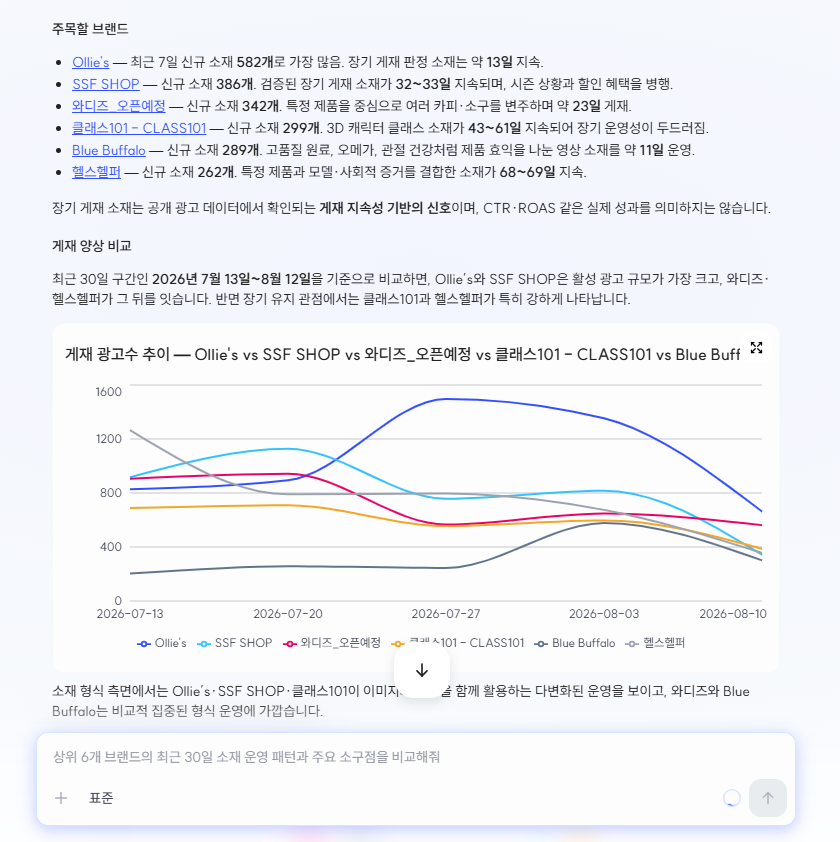
Task: Toggle the Ollie's series in the chart legend
Action: (x=162, y=643)
